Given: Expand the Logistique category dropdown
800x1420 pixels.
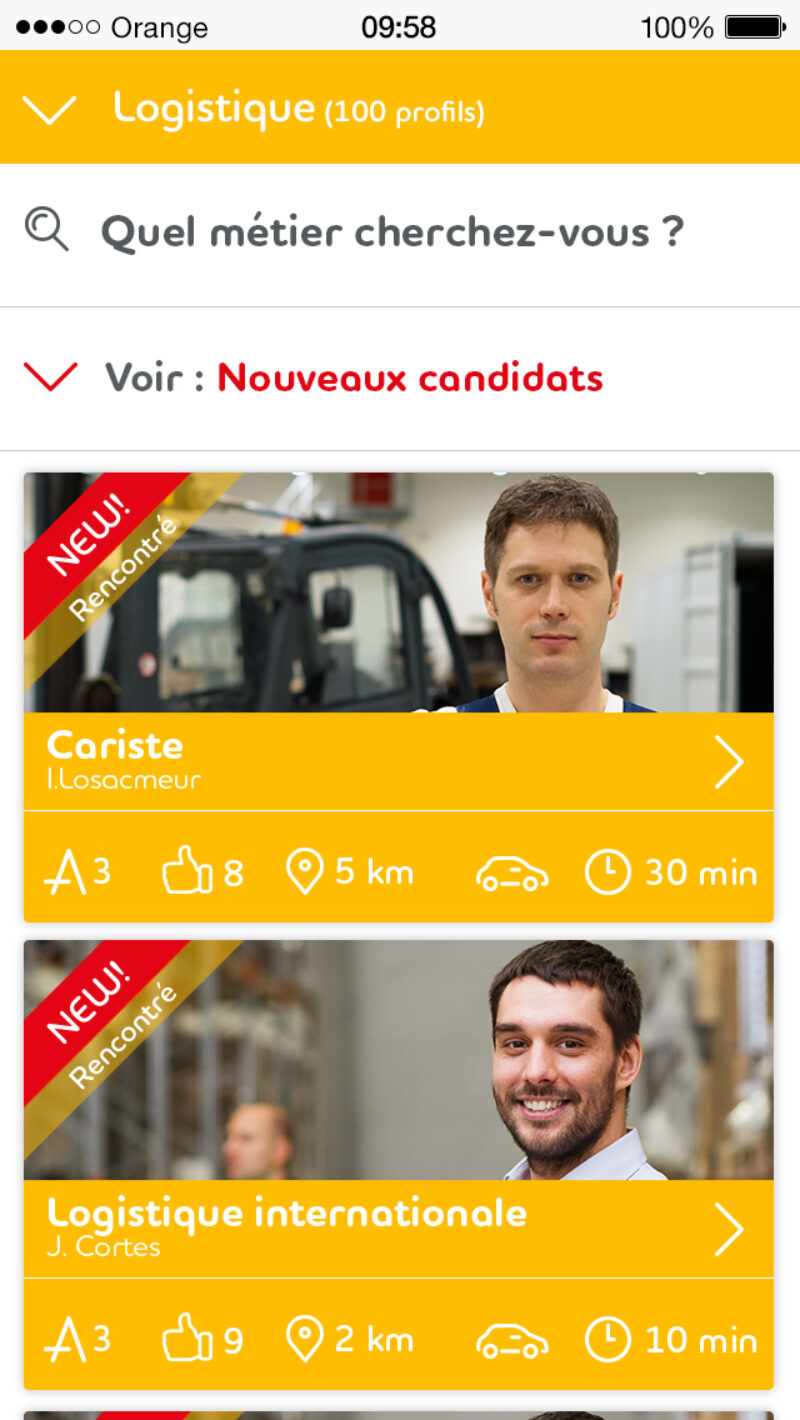Looking at the screenshot, I should (x=50, y=109).
